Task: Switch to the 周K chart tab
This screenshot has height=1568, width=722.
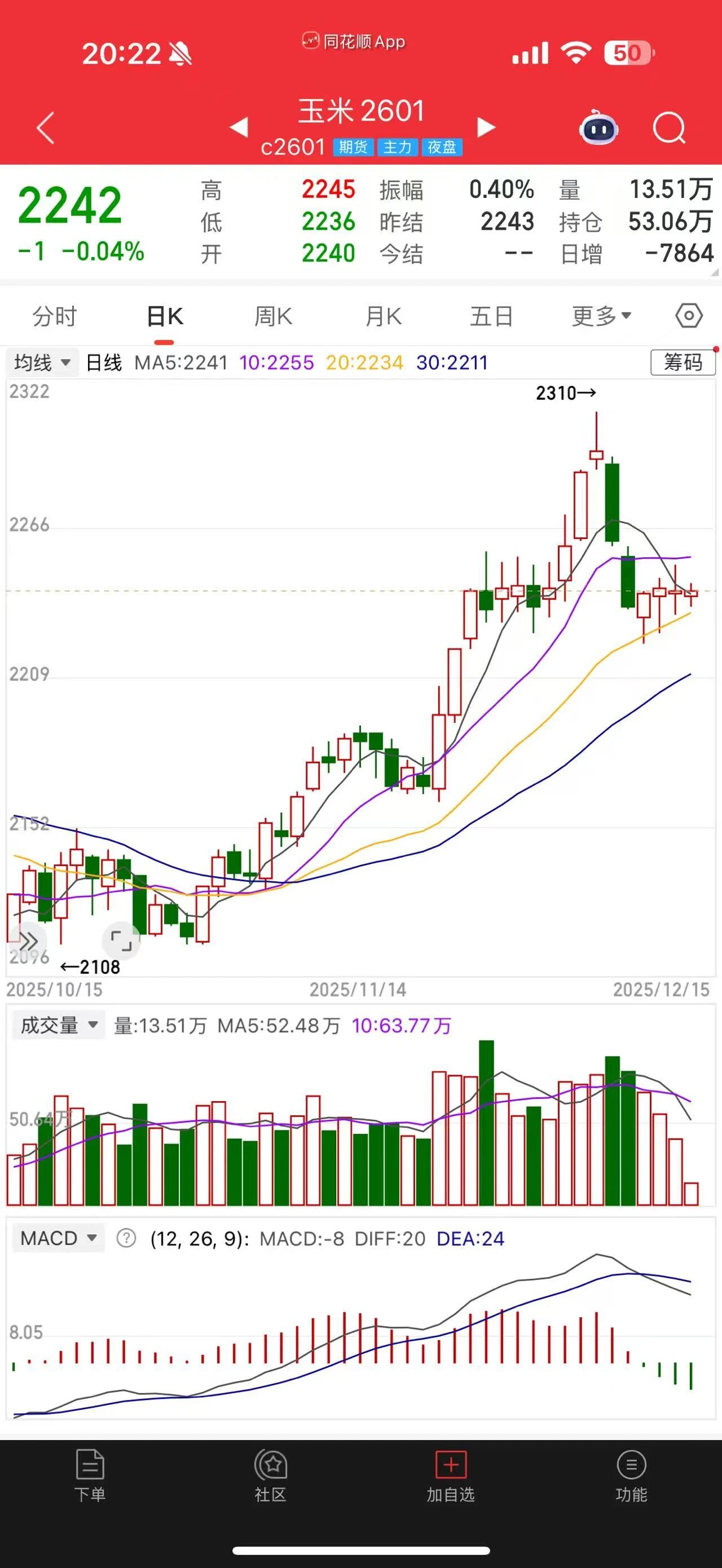Action: 274,316
